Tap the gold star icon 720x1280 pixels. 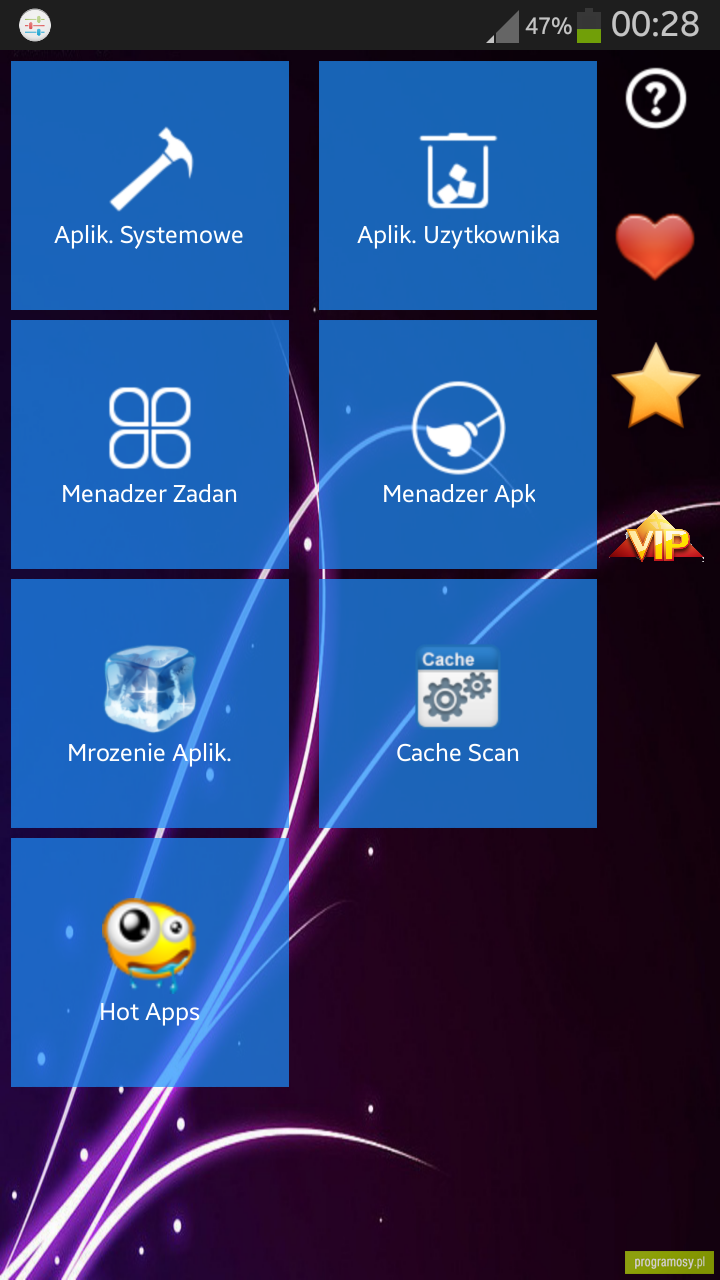[x=656, y=386]
